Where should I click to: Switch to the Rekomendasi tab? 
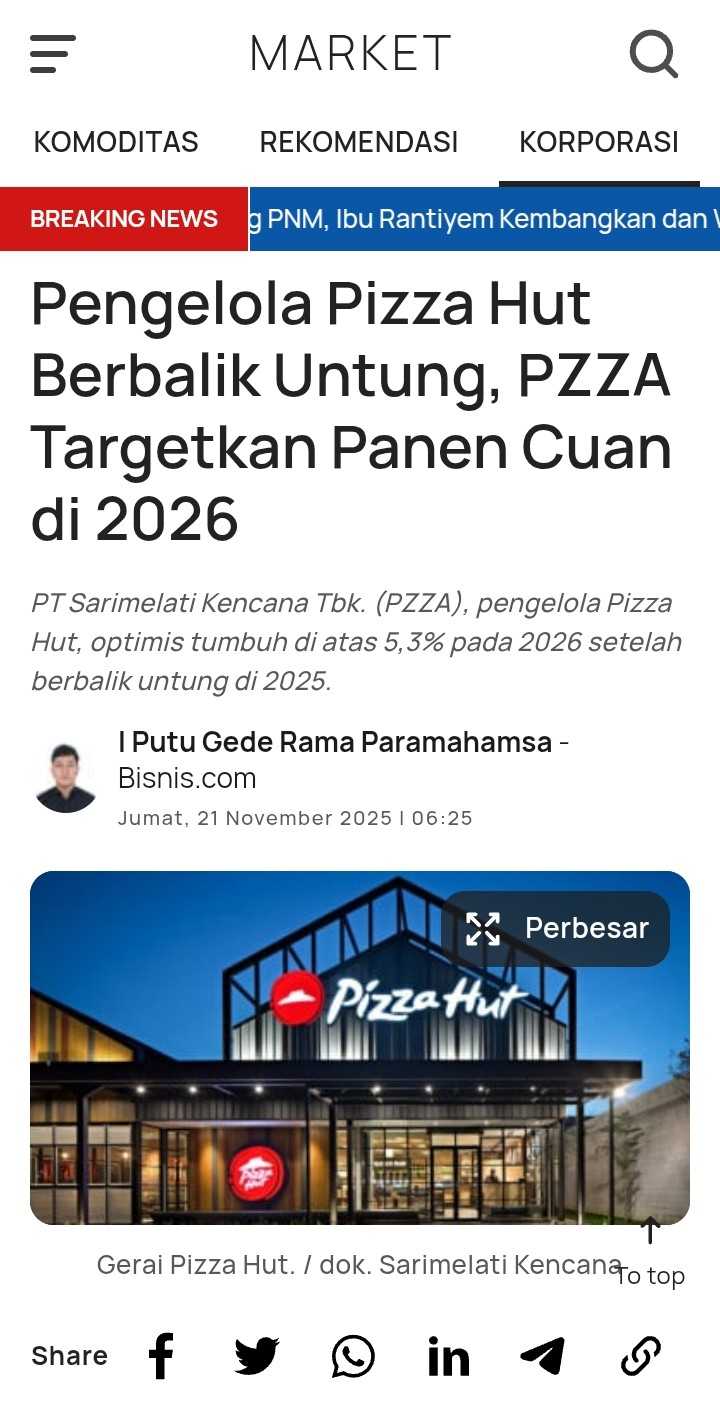[359, 142]
